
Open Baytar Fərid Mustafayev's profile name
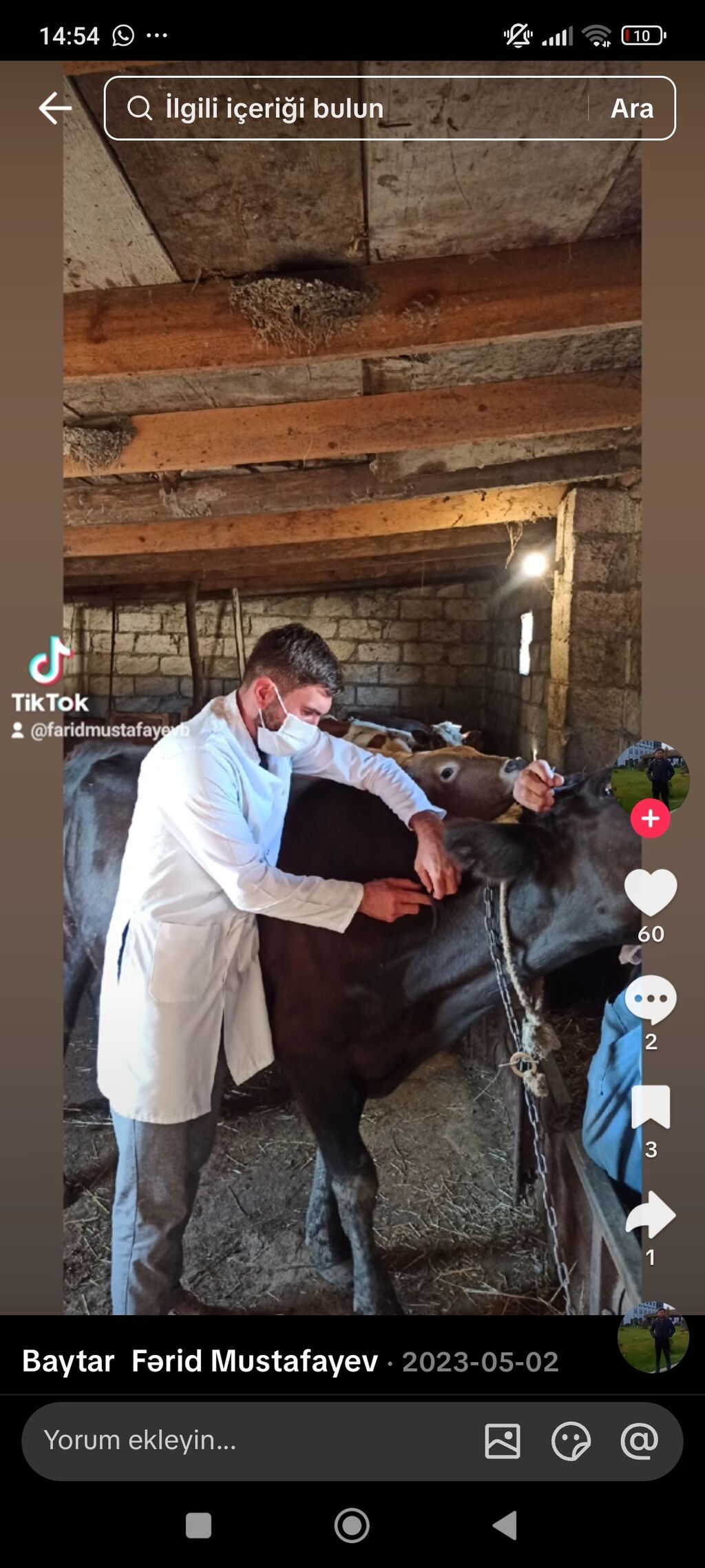tap(200, 1361)
